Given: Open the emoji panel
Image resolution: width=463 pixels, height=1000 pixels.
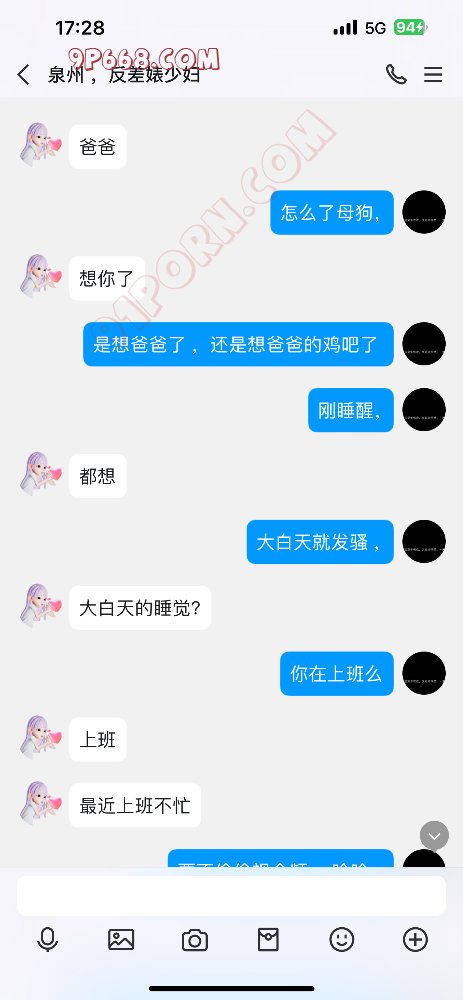Looking at the screenshot, I should tap(342, 939).
